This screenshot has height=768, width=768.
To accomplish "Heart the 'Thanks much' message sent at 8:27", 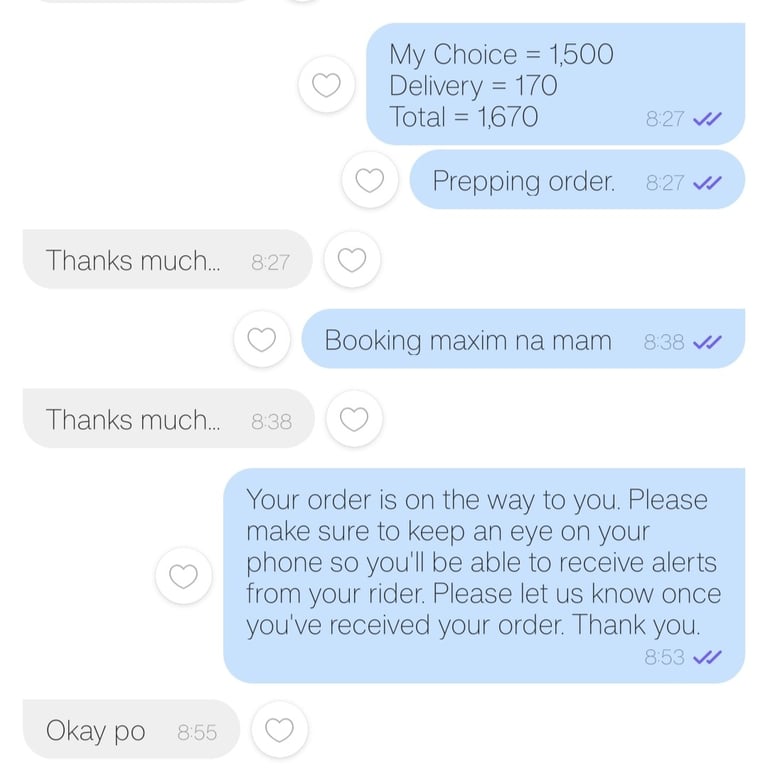I will click(352, 260).
